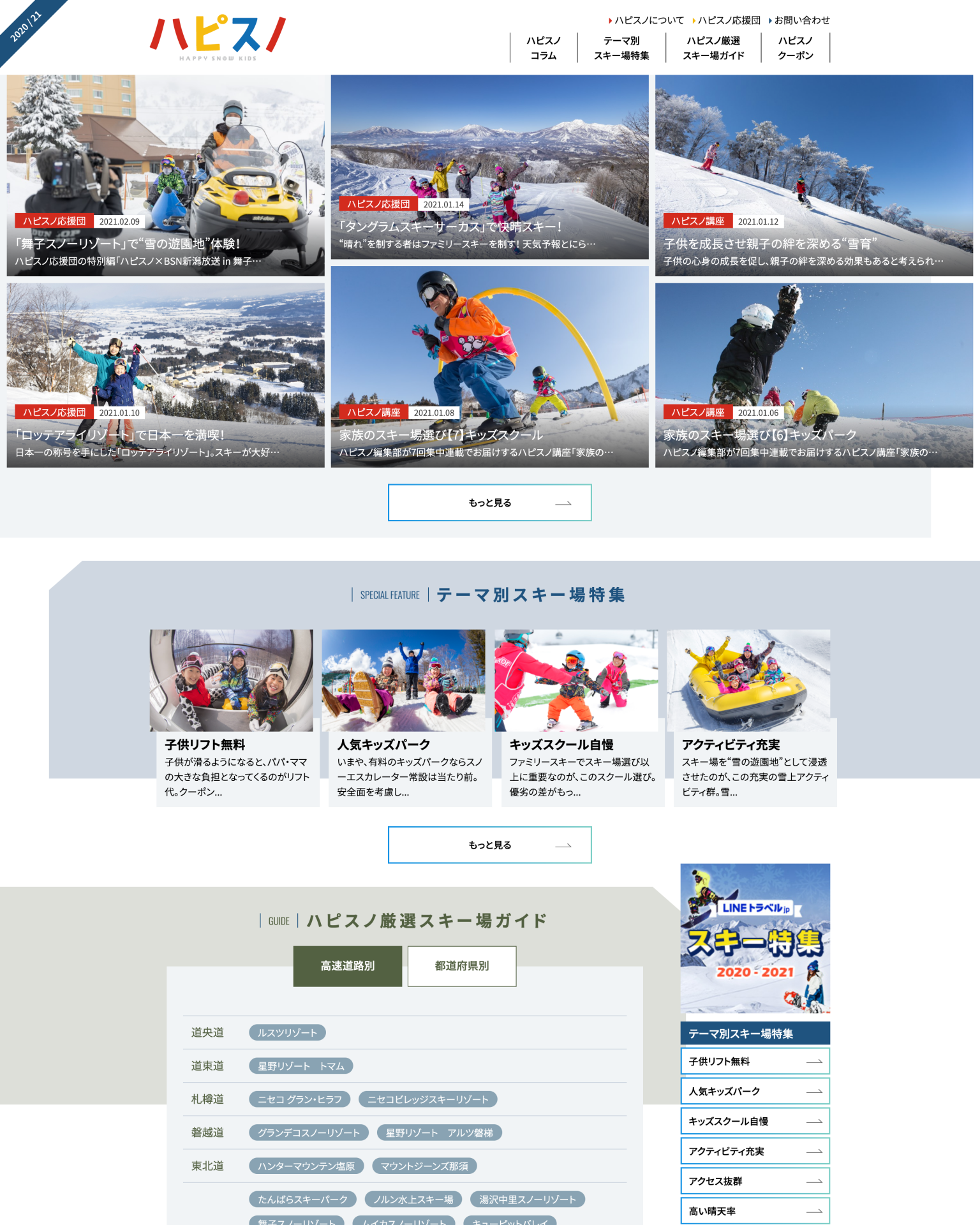Open アクセス抜群 in the sidebar list
Screen dimensions: 980x1225
755,1181
